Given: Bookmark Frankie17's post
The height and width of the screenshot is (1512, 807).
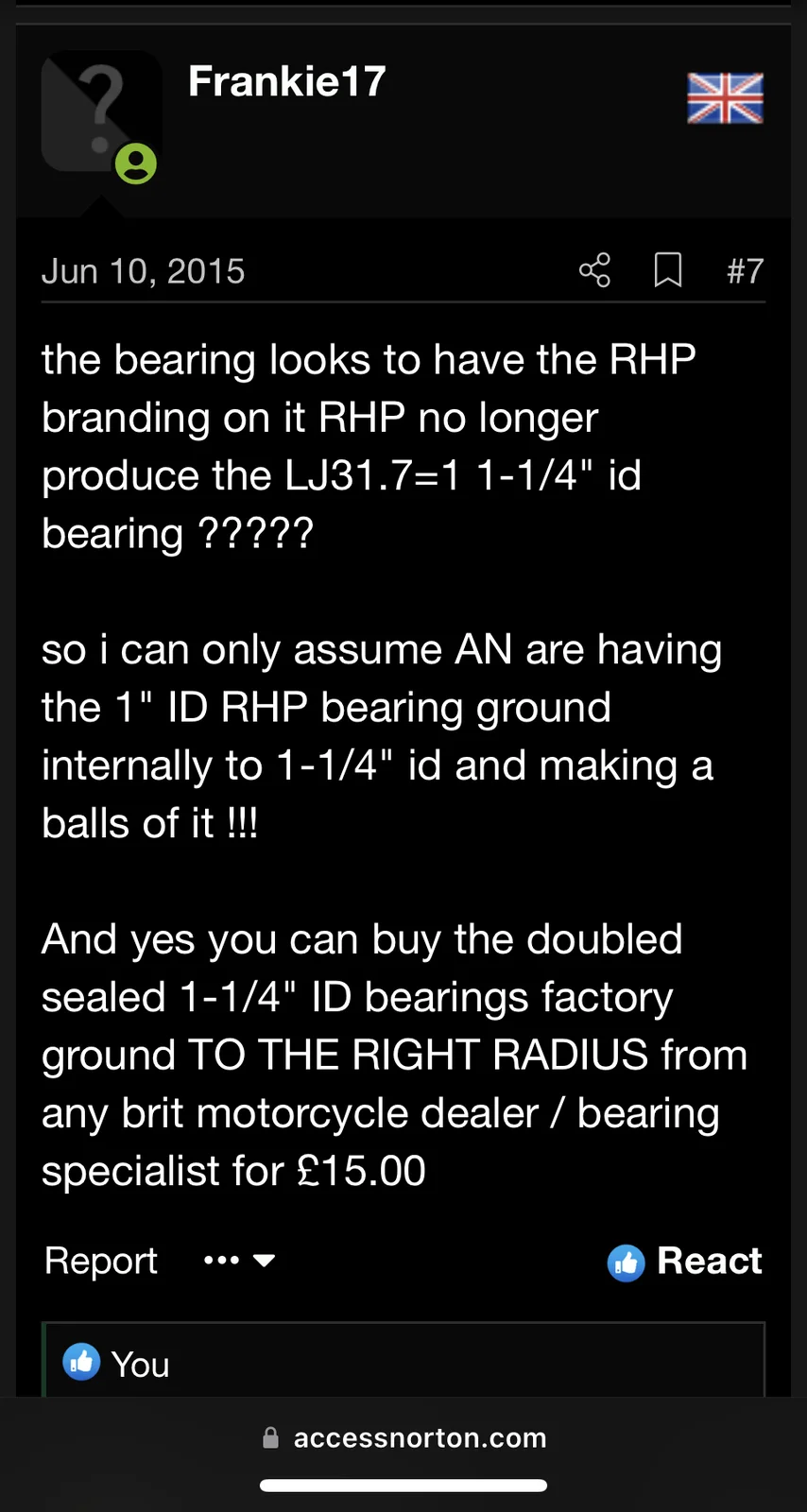Looking at the screenshot, I should 668,271.
